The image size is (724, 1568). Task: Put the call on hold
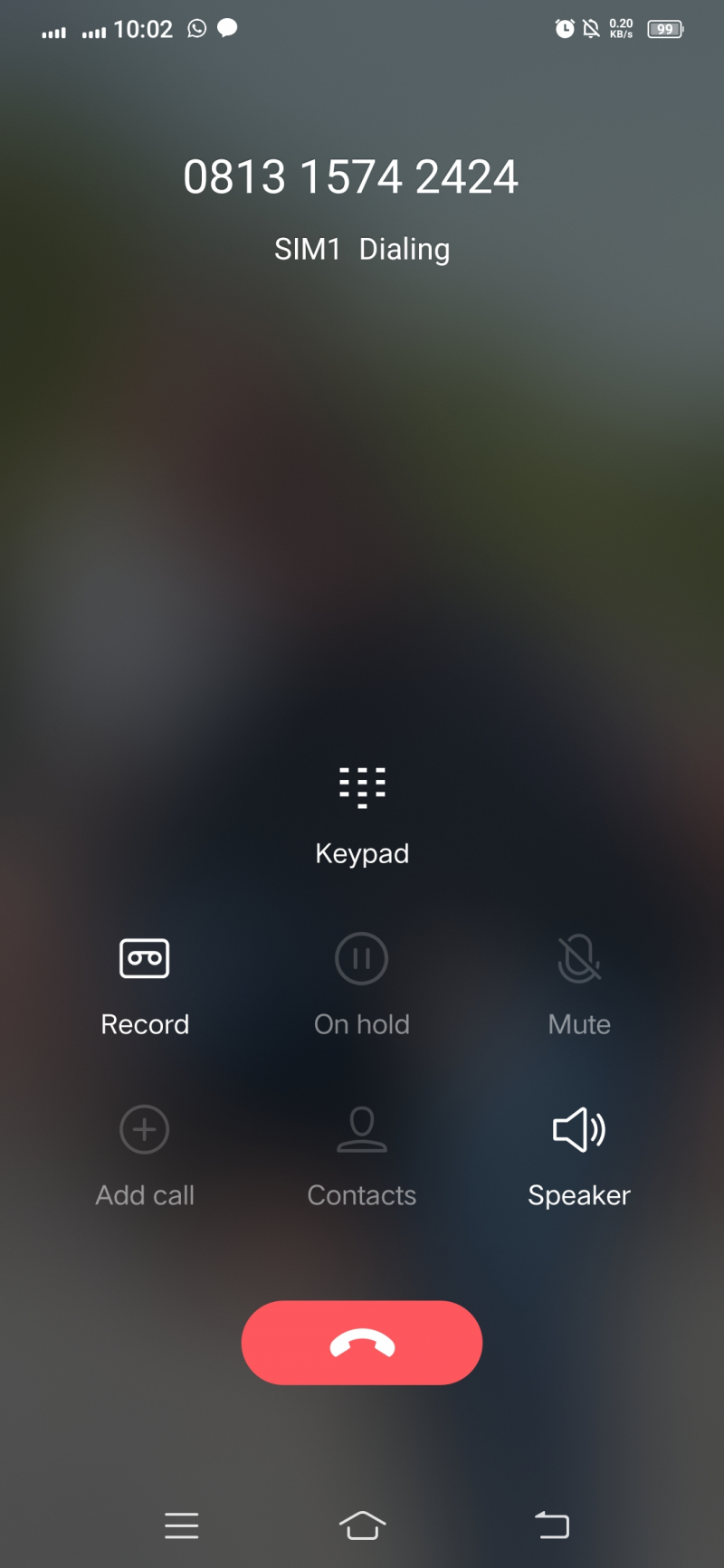[x=362, y=959]
